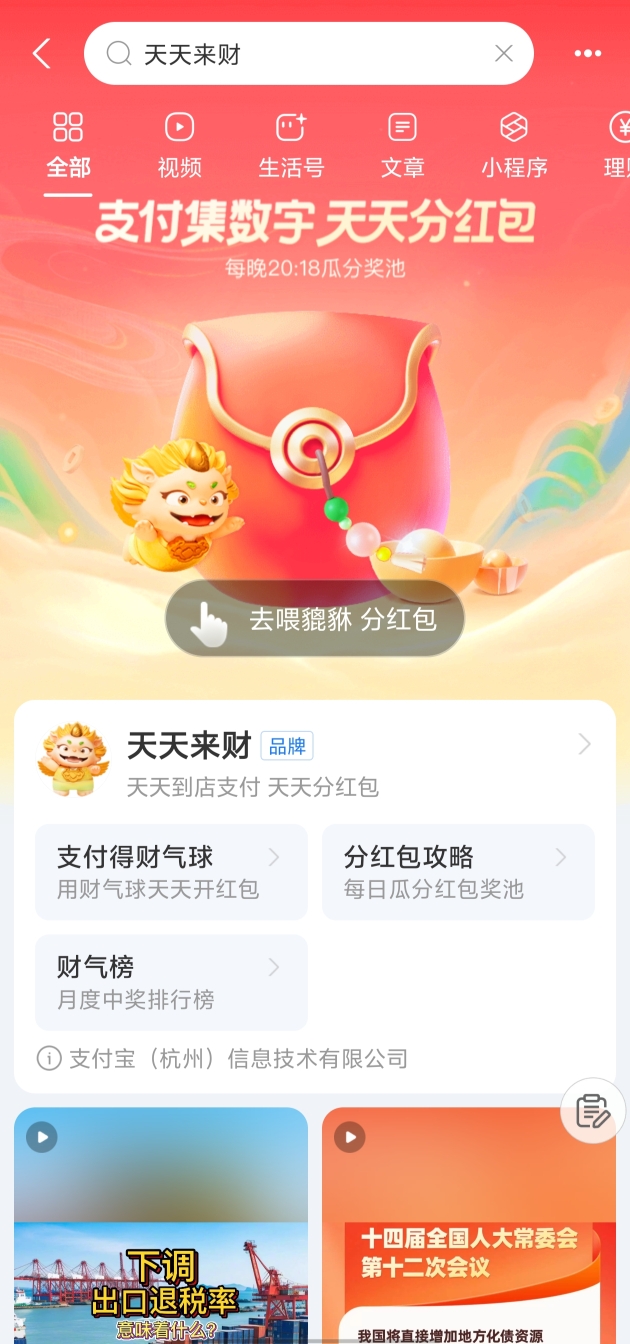The height and width of the screenshot is (1344, 630).
Task: Open 财气榜 monthly ranking
Action: click(x=171, y=982)
